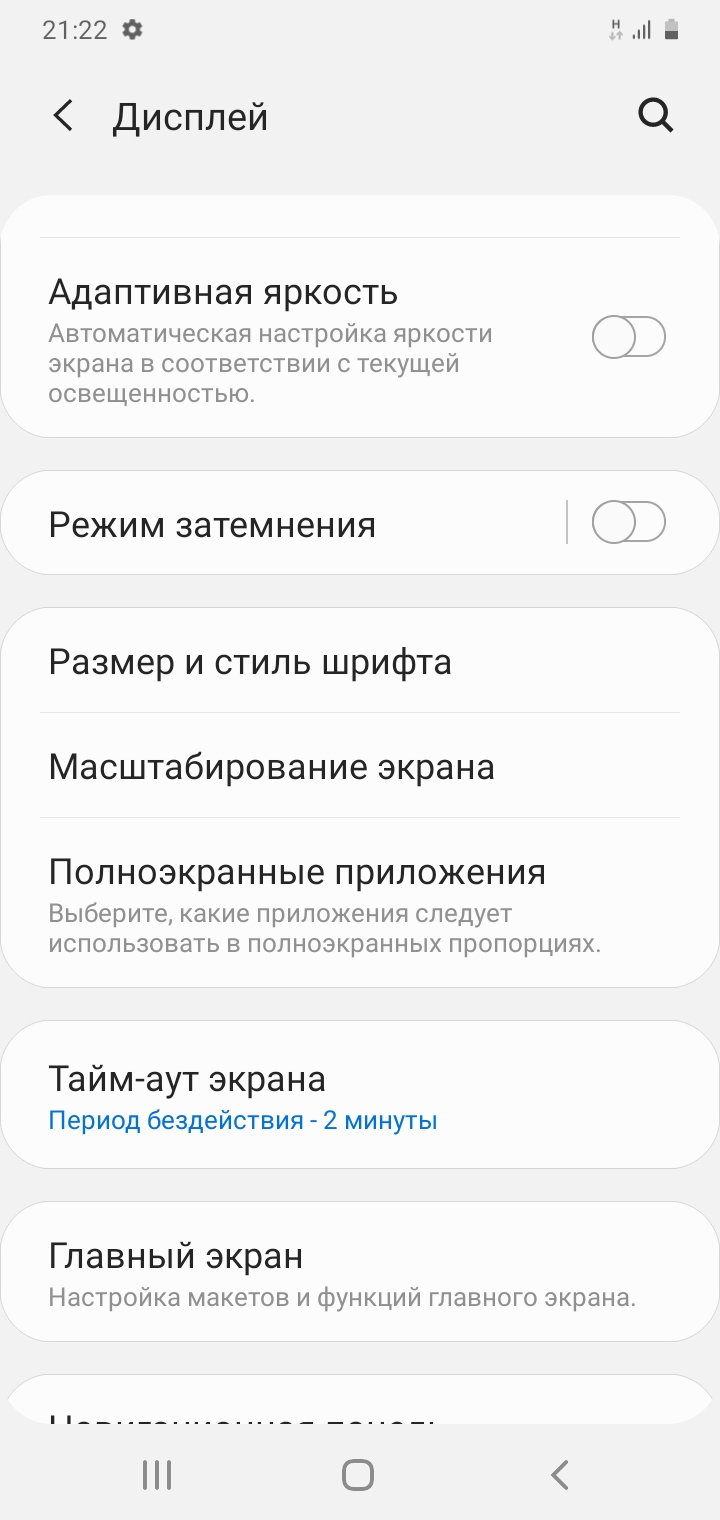Image resolution: width=720 pixels, height=1520 pixels.
Task: Open the Тайм-аут экрана setting
Action: [x=187, y=1078]
